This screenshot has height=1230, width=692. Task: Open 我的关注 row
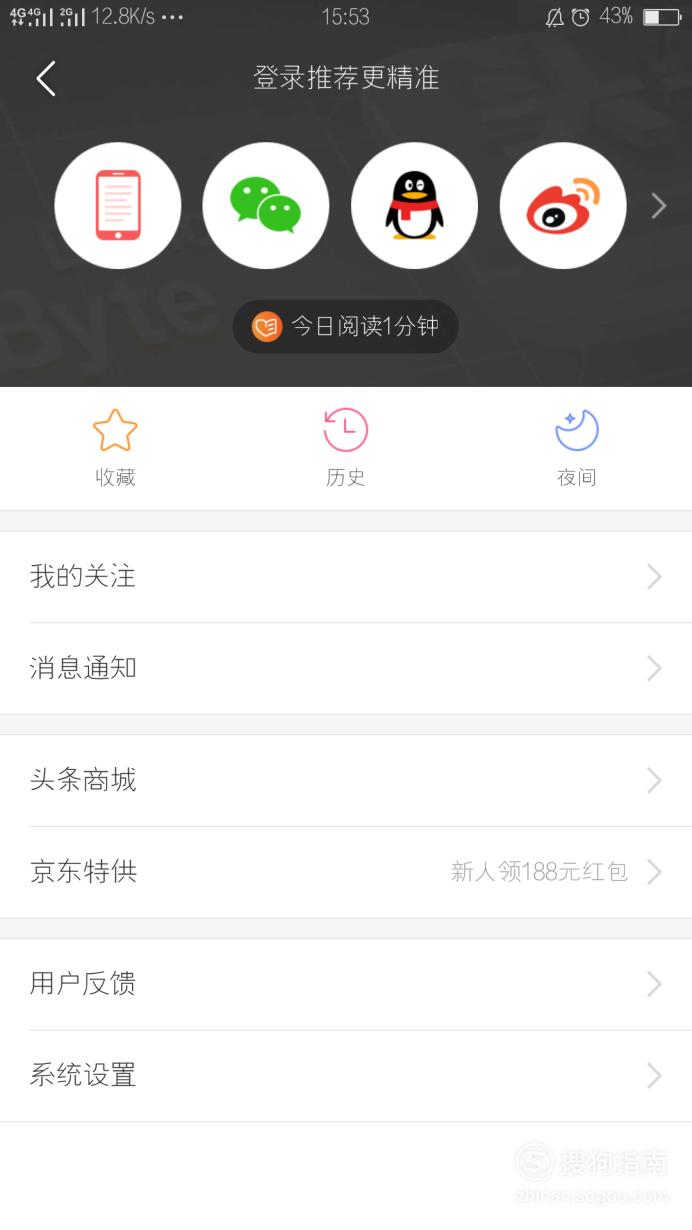pos(346,577)
